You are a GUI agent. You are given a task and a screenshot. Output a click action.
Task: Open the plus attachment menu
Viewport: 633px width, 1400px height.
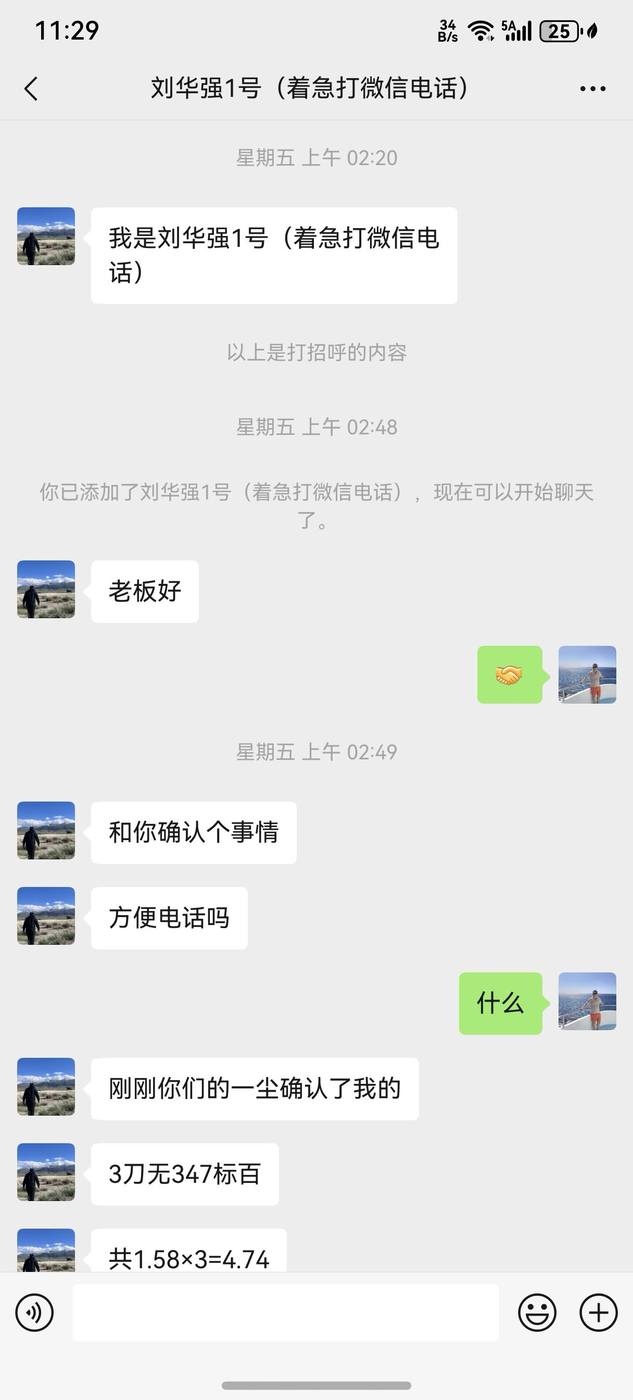tap(598, 1312)
